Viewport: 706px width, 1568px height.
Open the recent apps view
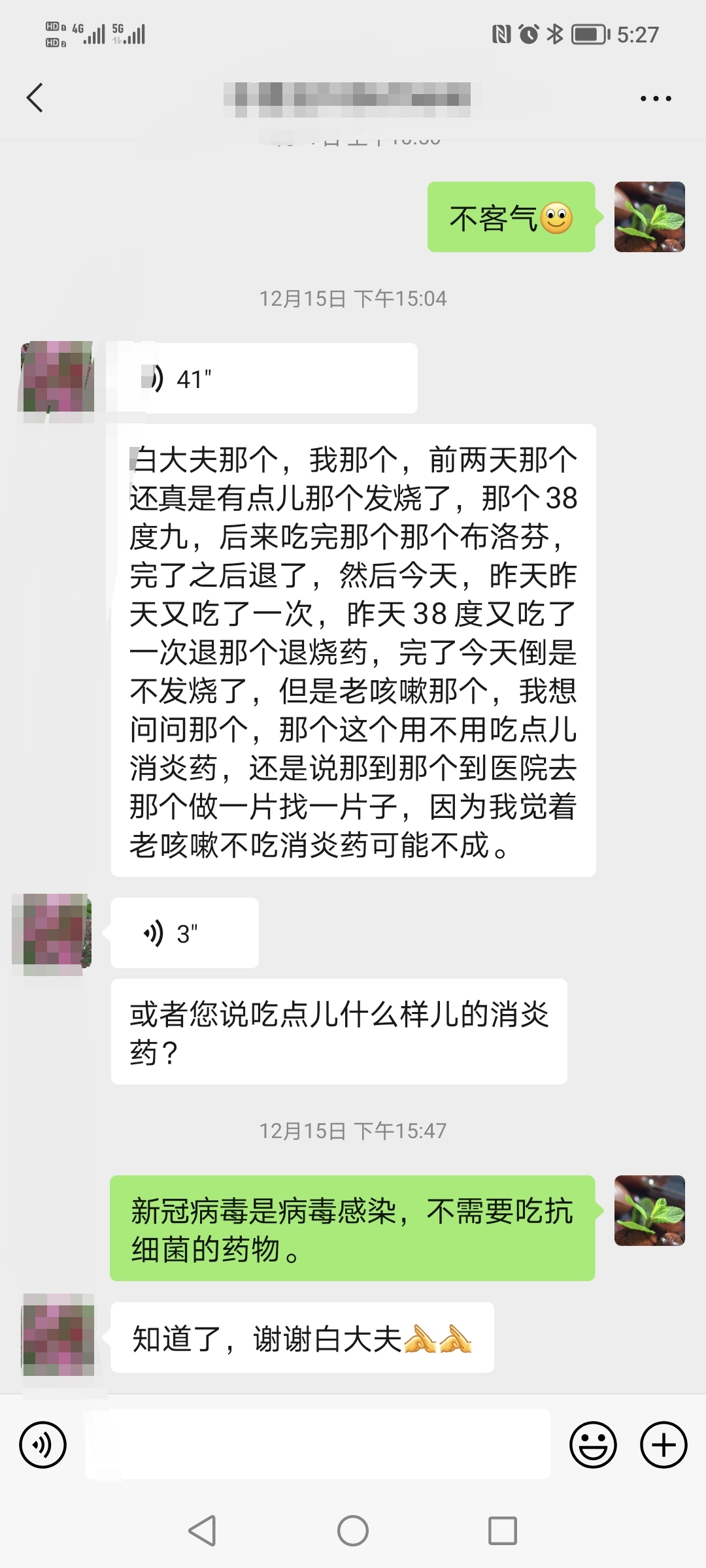(503, 1531)
